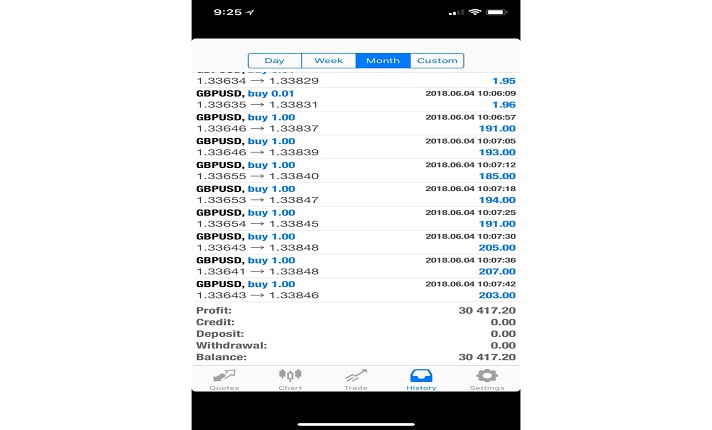712x430 pixels.
Task: View the GBPUSD trade with 207.00 profit
Action: point(356,266)
